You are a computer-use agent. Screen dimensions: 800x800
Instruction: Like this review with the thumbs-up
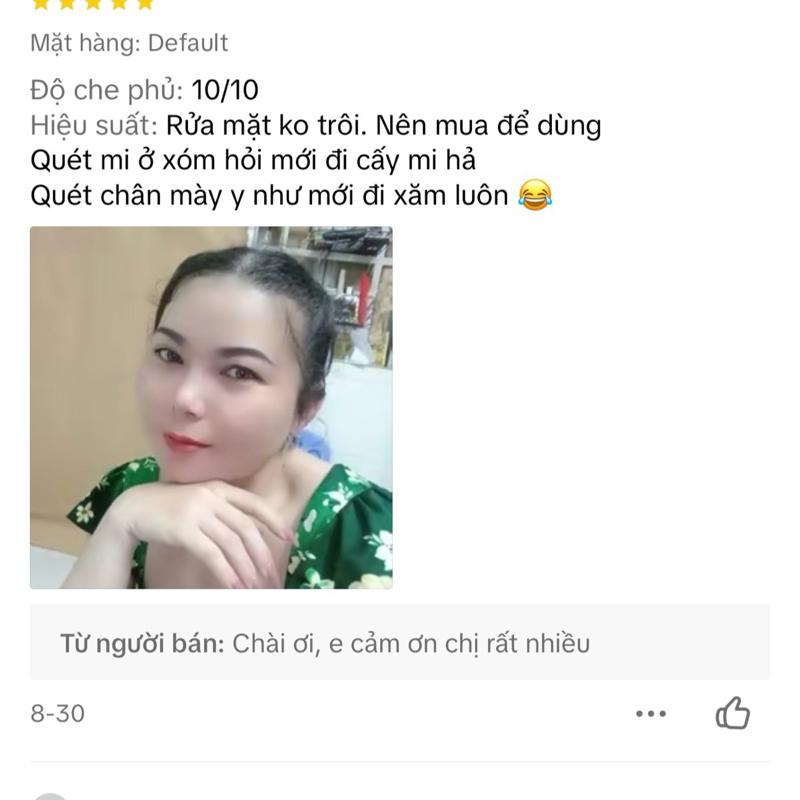(x=733, y=713)
